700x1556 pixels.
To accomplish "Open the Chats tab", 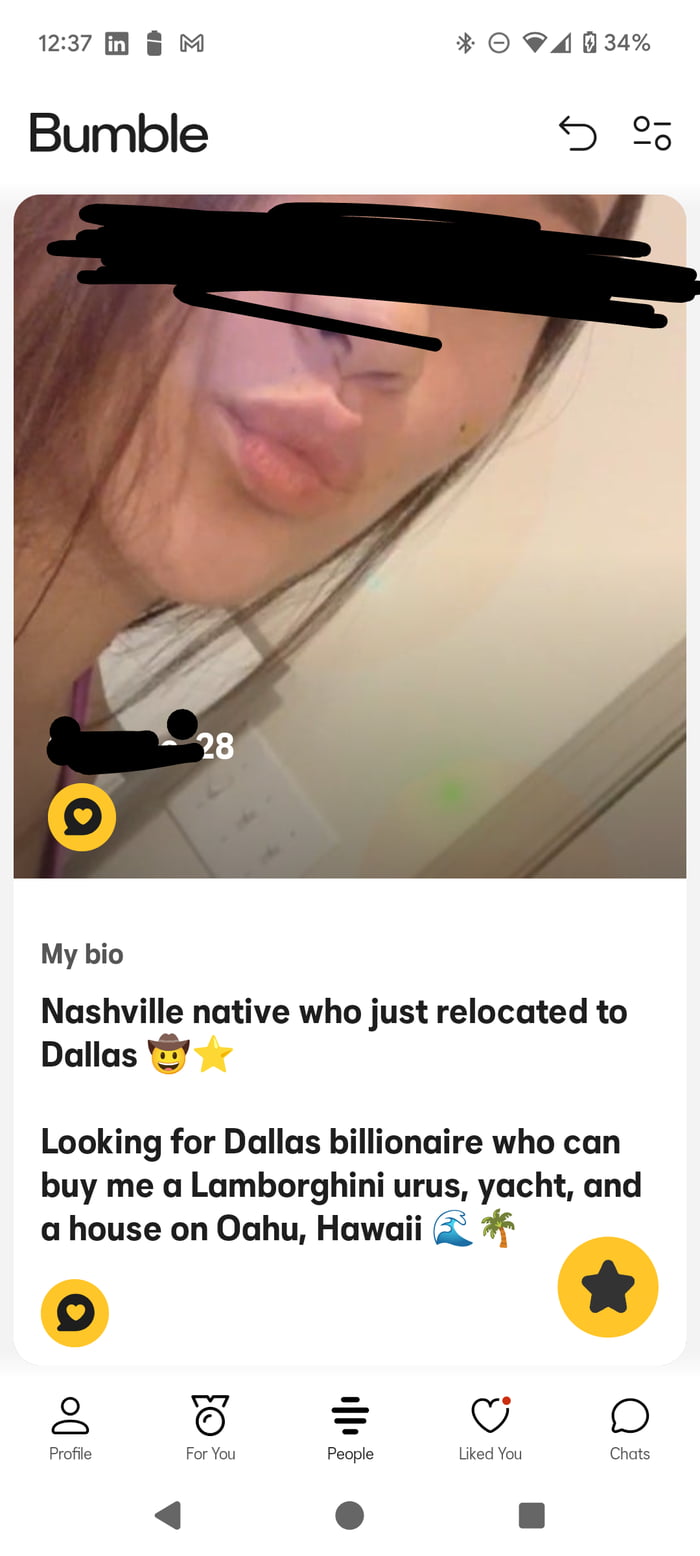I will click(x=630, y=1429).
